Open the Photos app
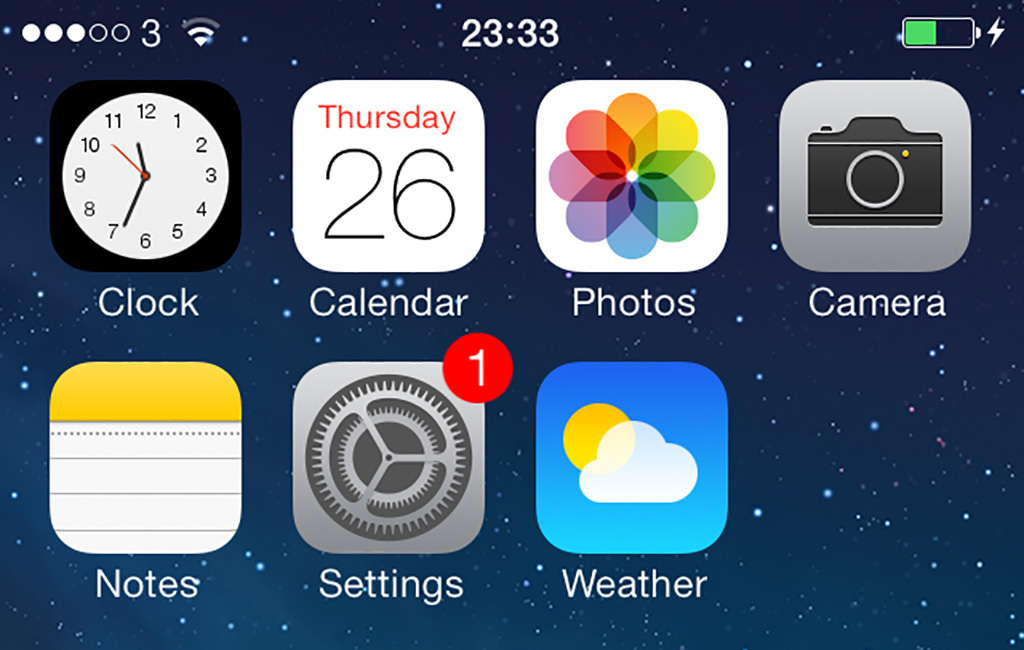This screenshot has height=650, width=1024. pos(631,176)
